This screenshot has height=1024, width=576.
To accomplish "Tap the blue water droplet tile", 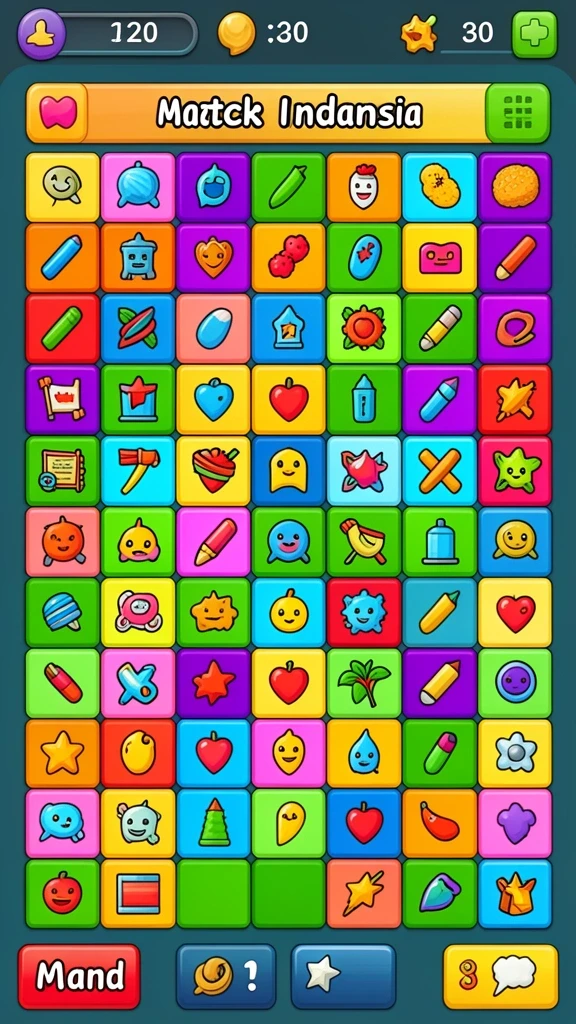I will (364, 754).
